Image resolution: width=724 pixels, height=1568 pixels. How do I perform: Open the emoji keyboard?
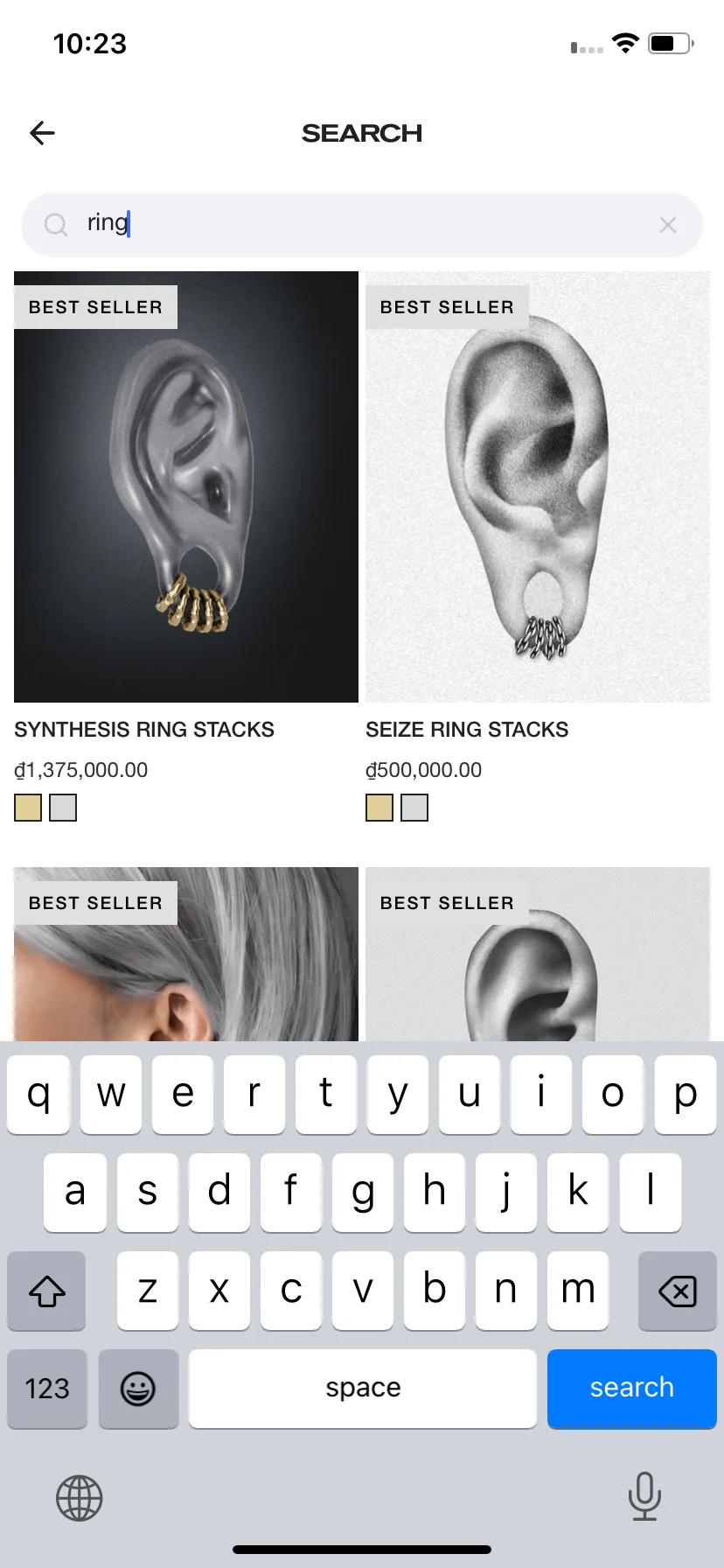click(x=138, y=1388)
